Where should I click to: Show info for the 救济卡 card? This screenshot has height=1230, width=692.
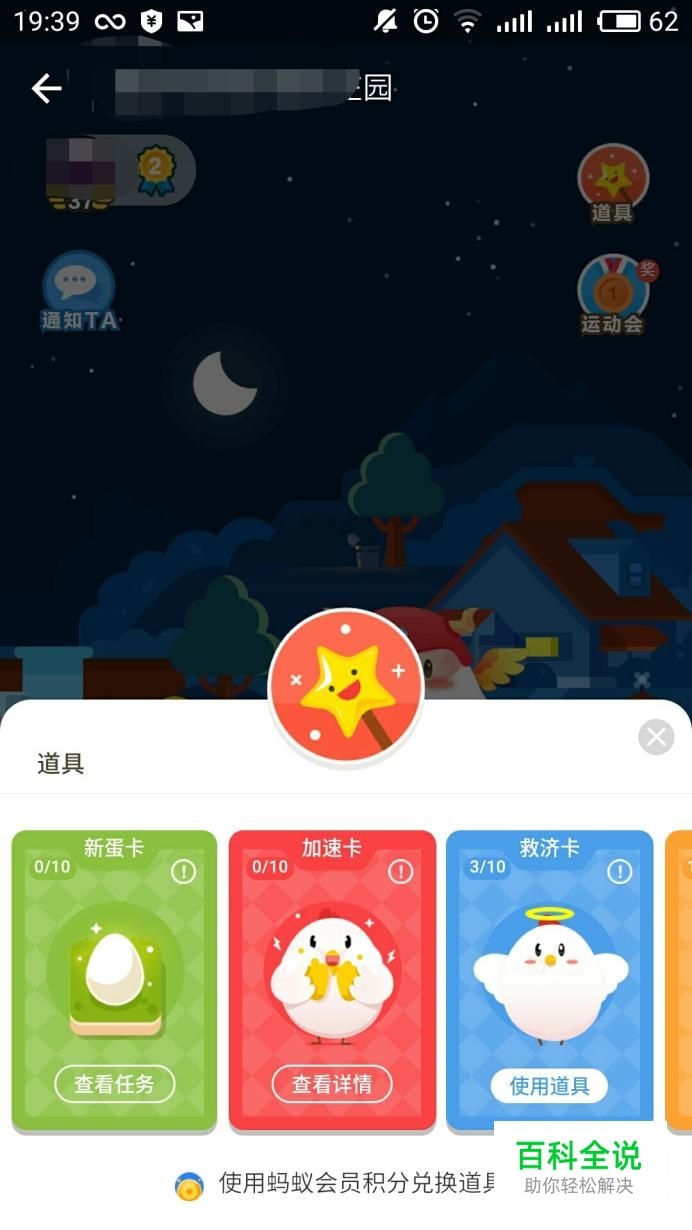pos(619,872)
